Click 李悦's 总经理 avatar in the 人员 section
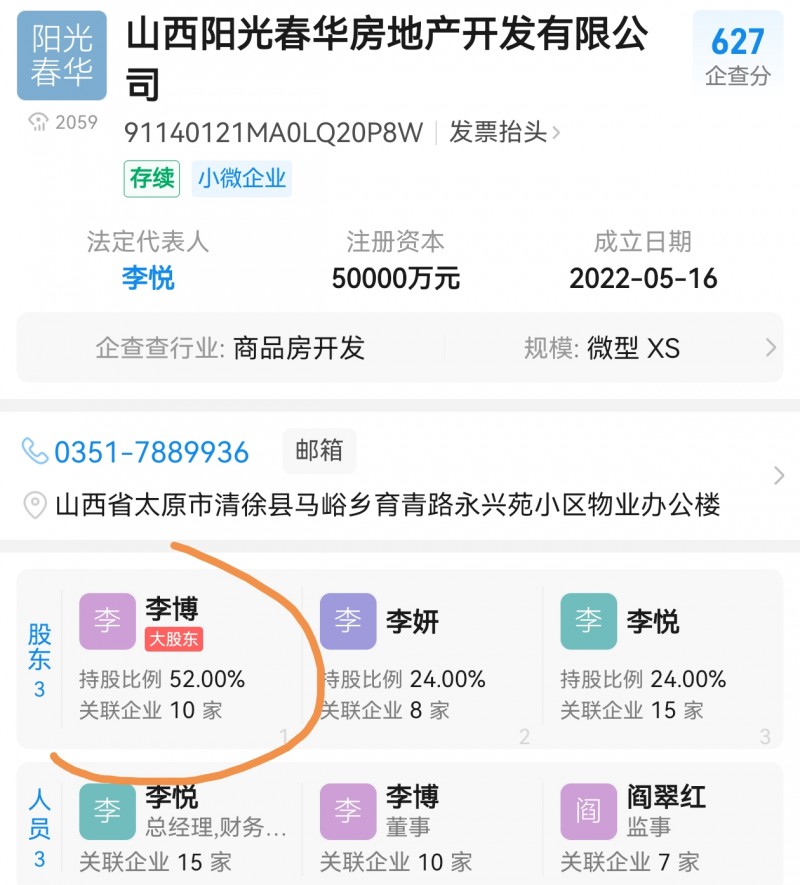 click(x=107, y=810)
